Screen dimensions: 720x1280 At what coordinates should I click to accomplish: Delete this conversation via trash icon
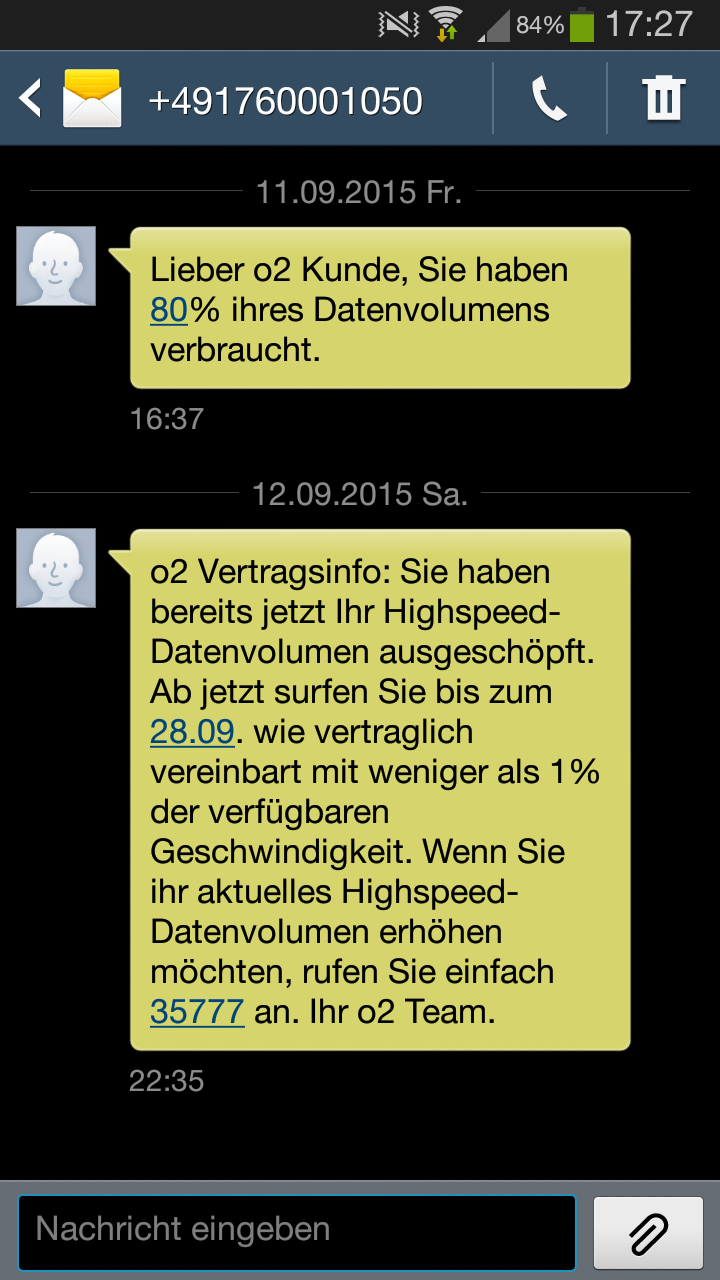click(x=663, y=99)
